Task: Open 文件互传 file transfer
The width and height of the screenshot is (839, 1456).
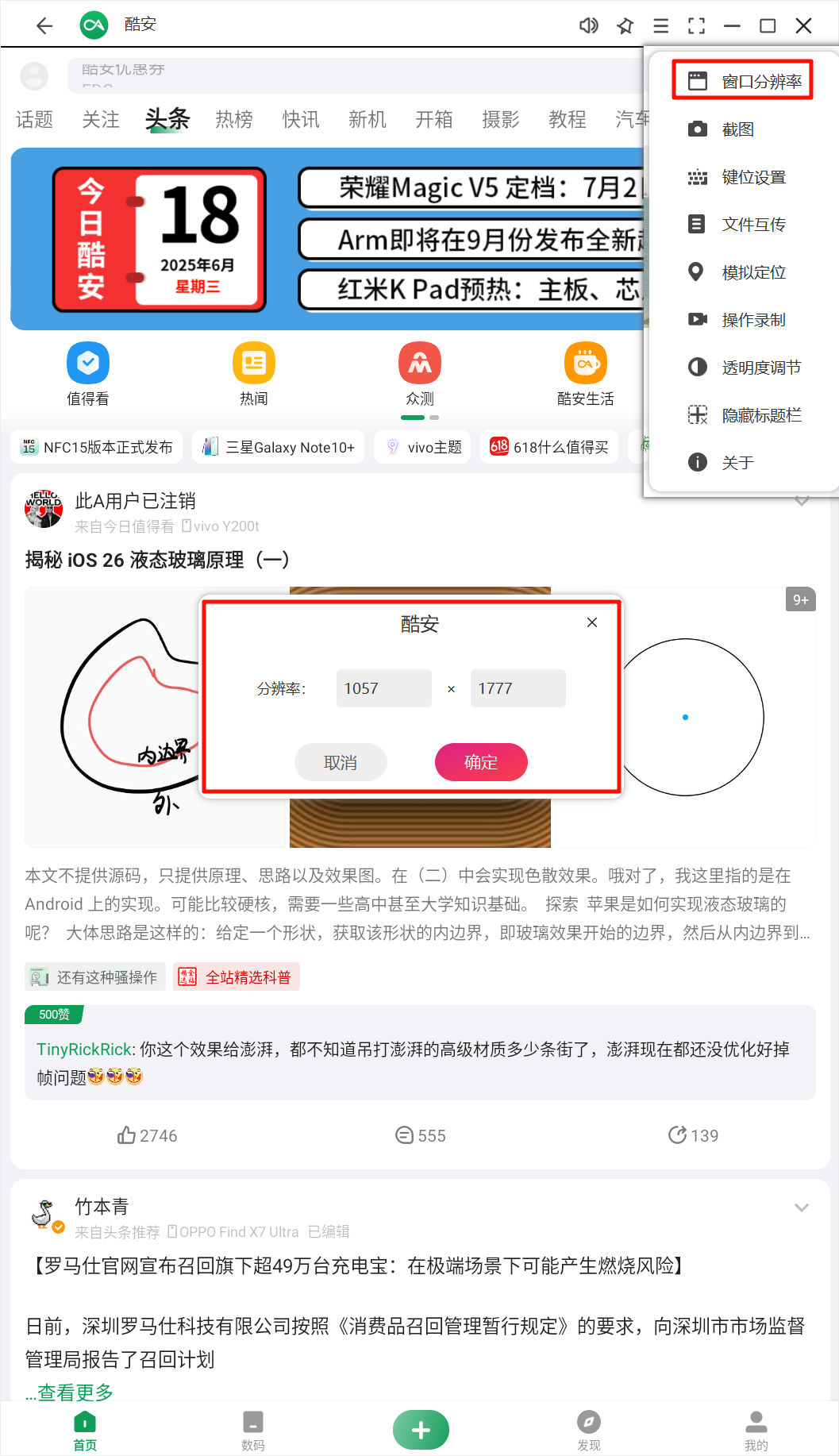Action: tap(752, 225)
